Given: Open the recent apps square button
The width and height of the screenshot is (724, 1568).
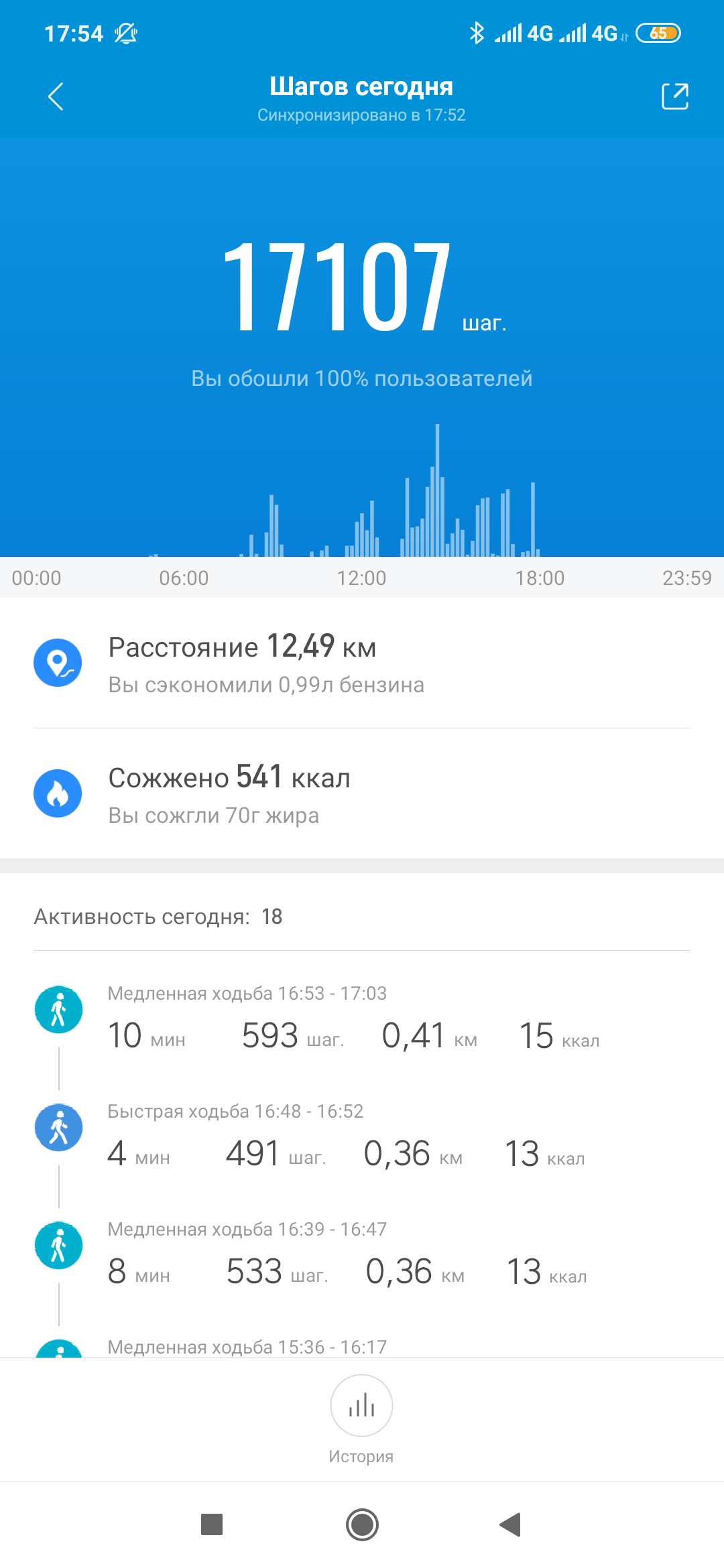Looking at the screenshot, I should coord(212,1525).
